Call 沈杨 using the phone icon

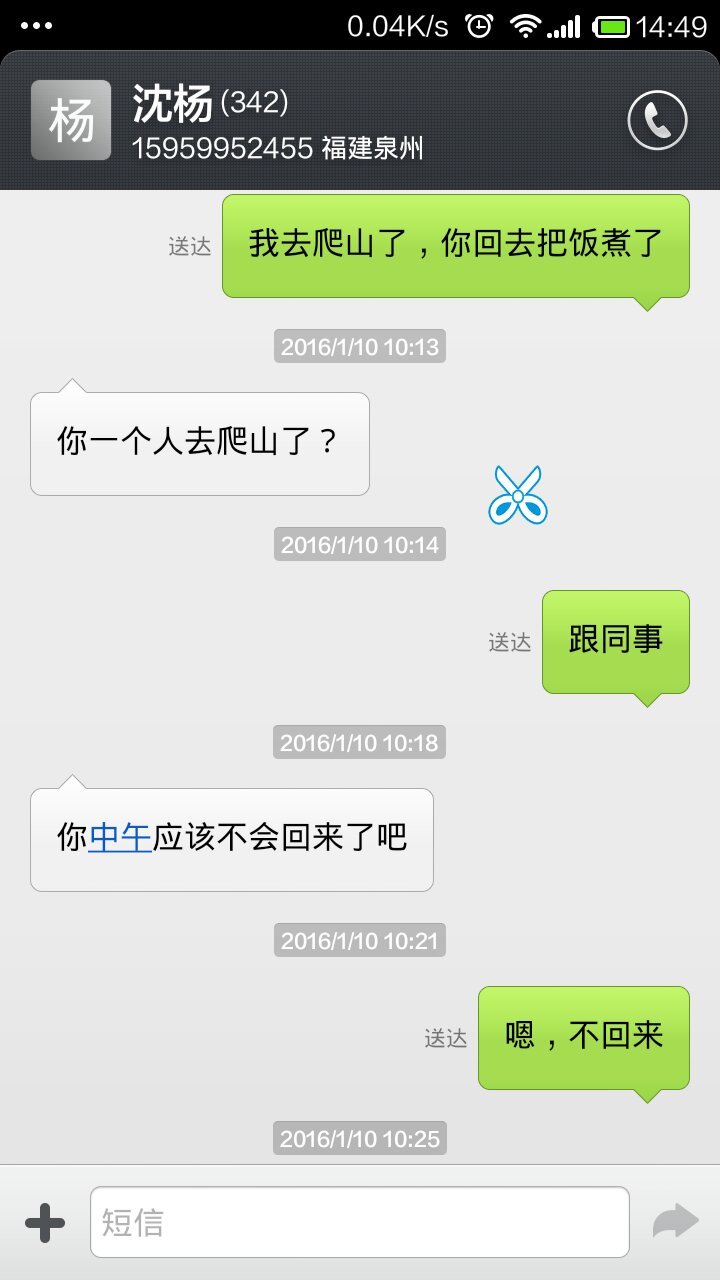coord(657,121)
